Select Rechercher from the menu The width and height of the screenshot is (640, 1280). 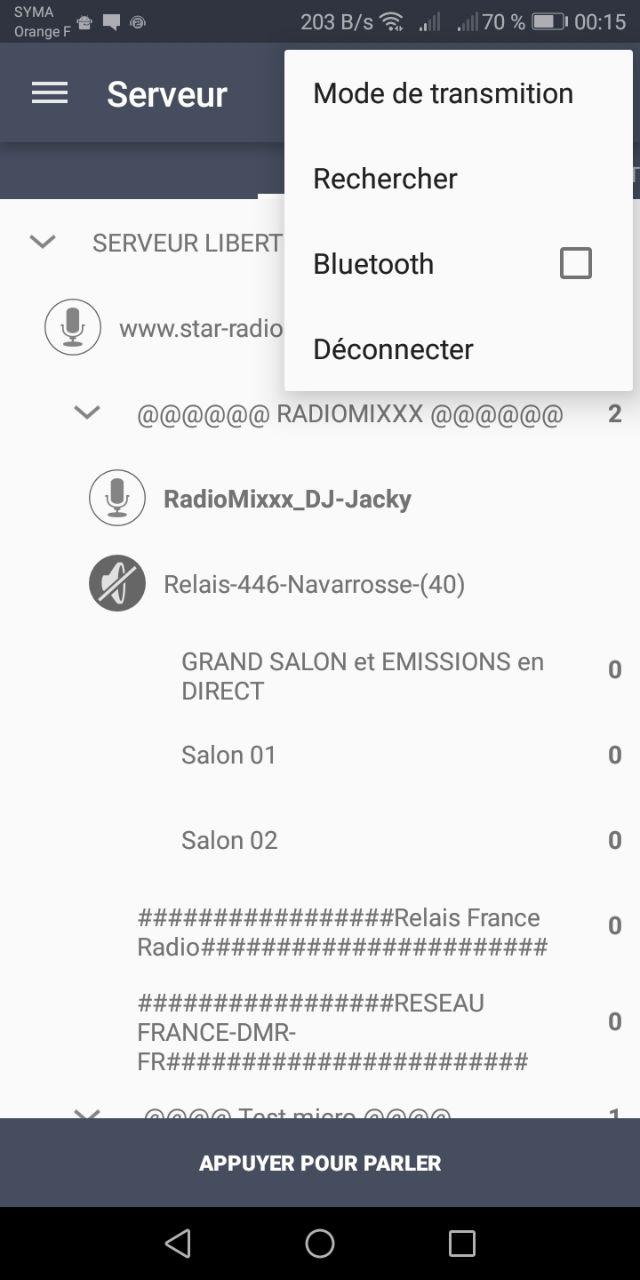coord(458,178)
